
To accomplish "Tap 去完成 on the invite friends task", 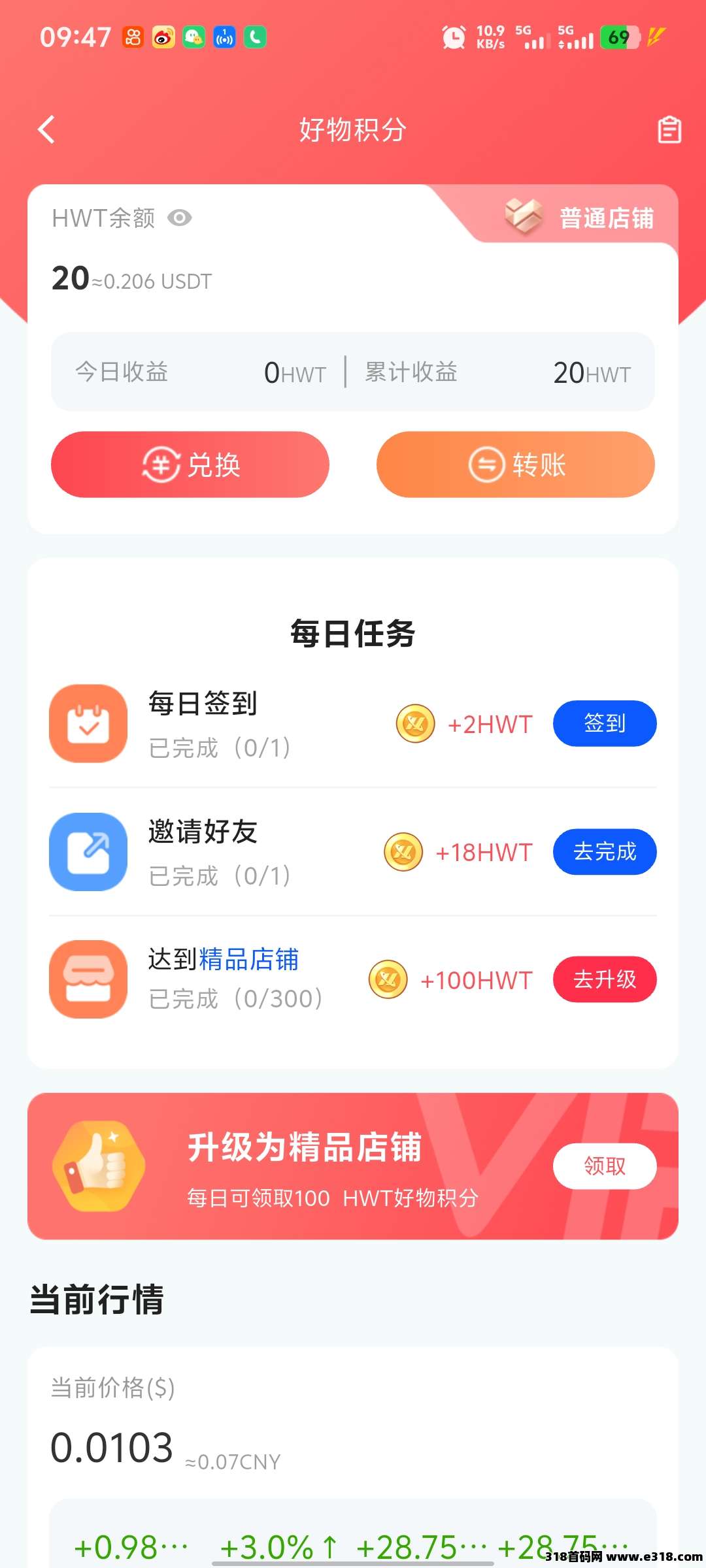I will click(x=604, y=851).
